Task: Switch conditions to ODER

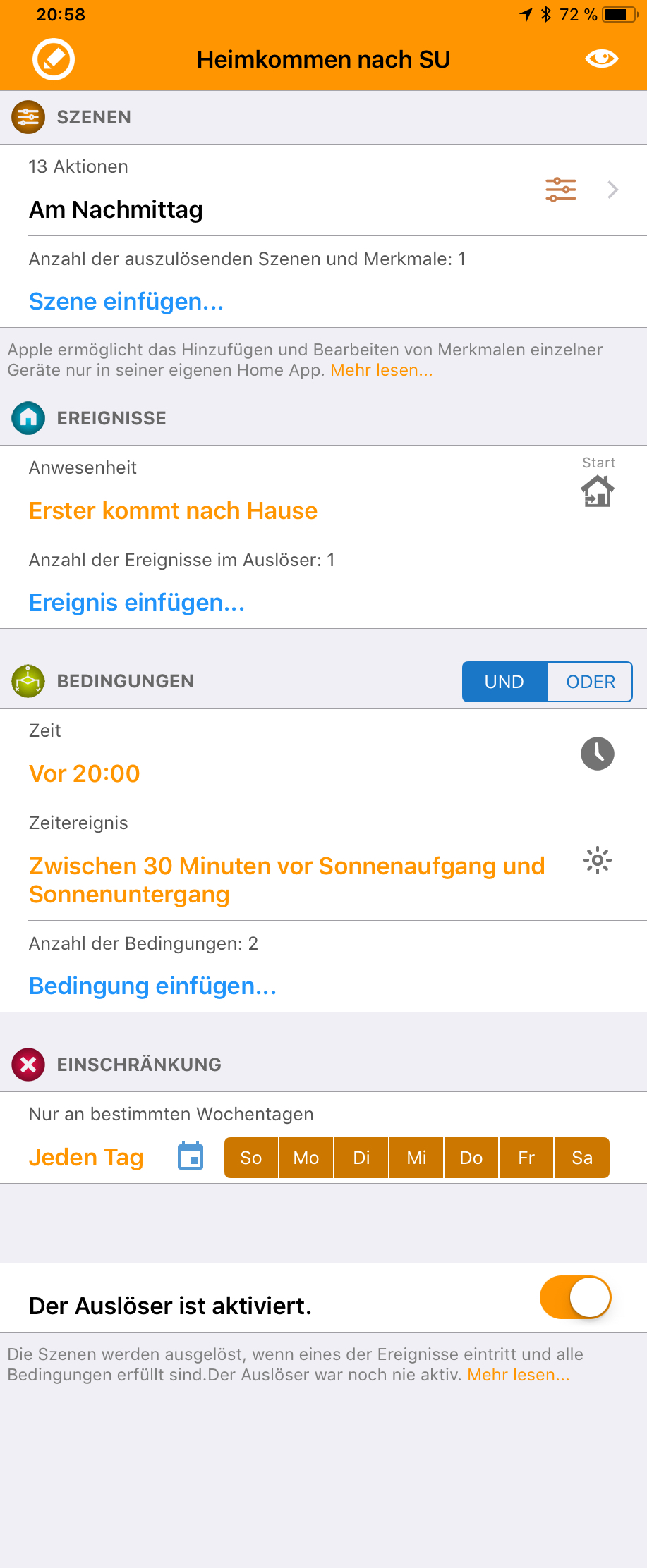Action: pyautogui.click(x=591, y=682)
